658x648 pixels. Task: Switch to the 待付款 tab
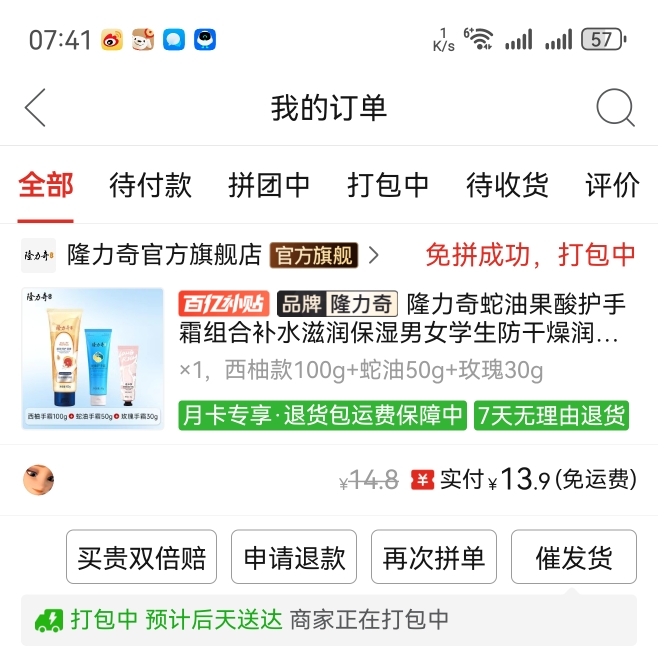(x=150, y=185)
